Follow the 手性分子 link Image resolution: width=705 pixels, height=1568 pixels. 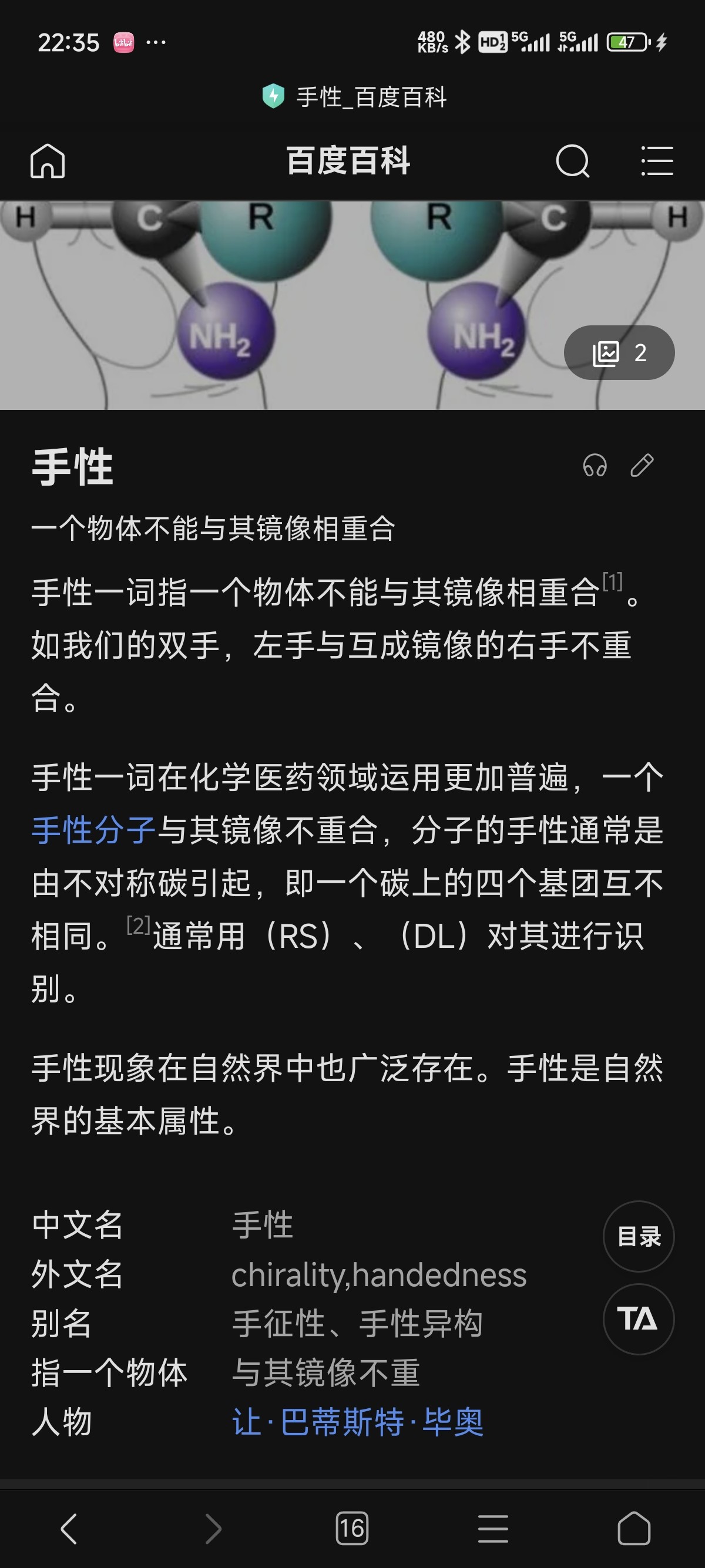pyautogui.click(x=94, y=830)
